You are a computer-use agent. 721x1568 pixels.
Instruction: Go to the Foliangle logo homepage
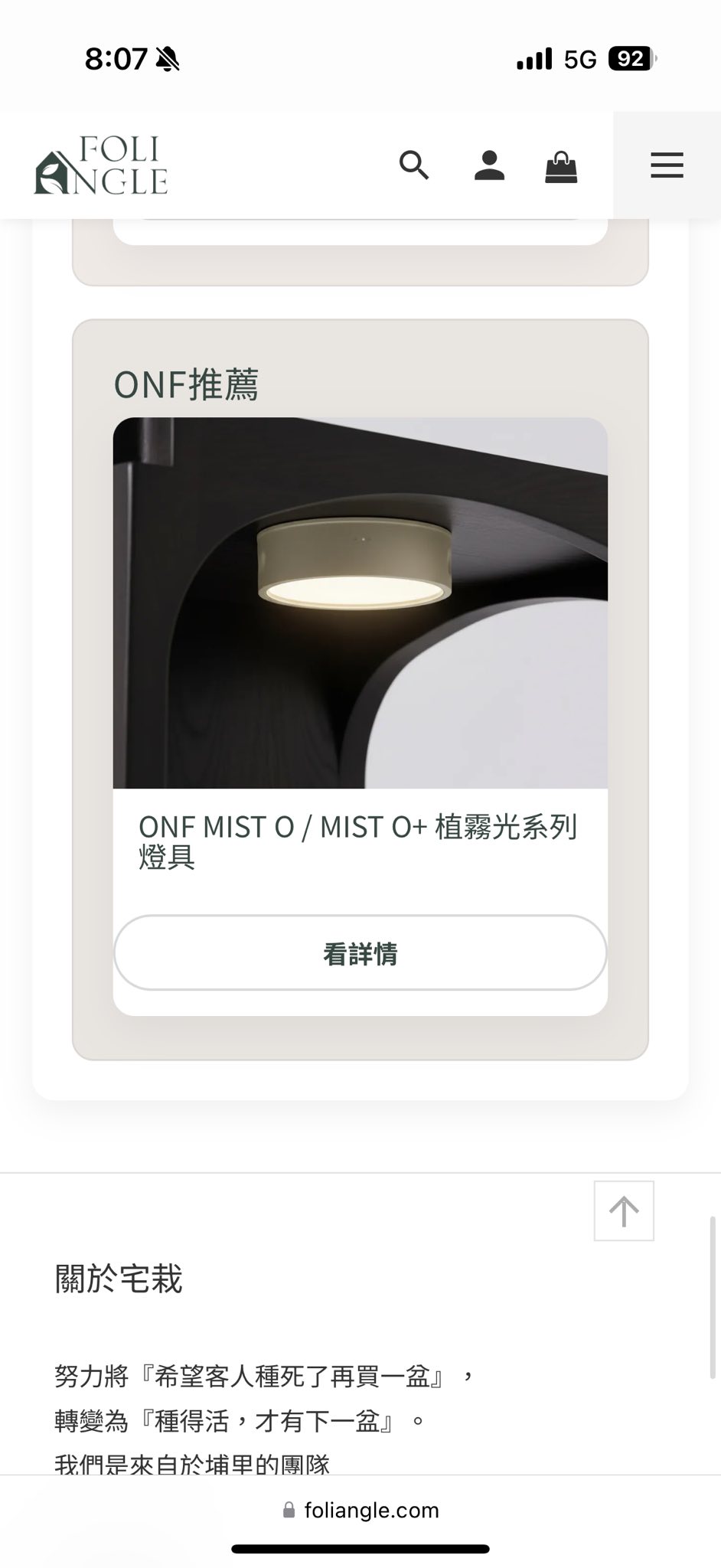click(x=101, y=165)
